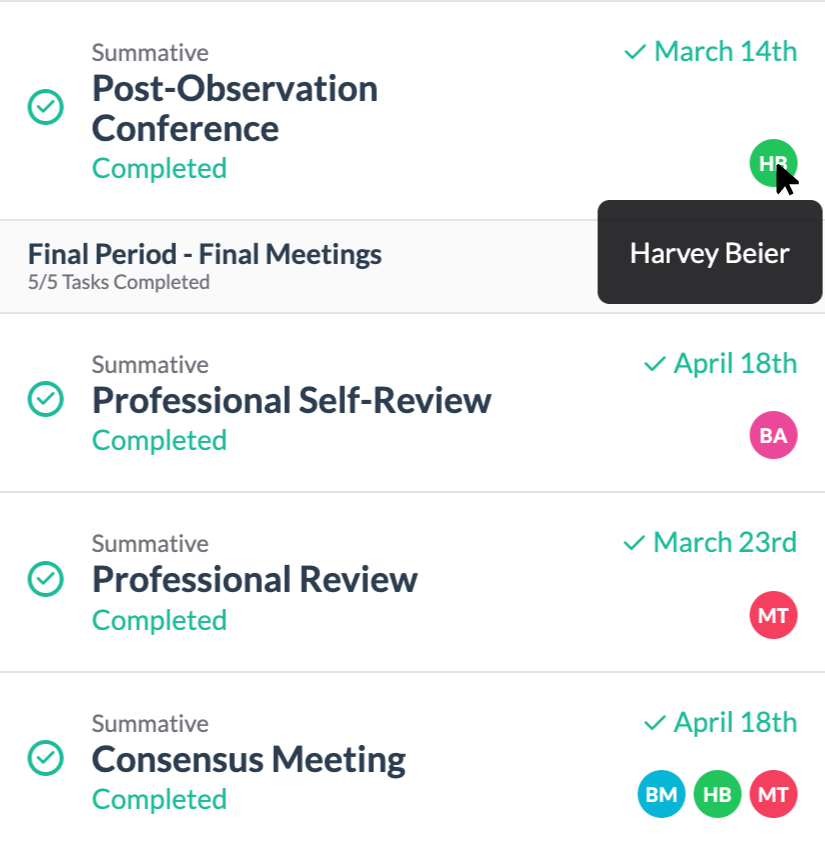Click the March 23rd due date label
Viewport: 825px width, 850px height.
pyautogui.click(x=723, y=542)
